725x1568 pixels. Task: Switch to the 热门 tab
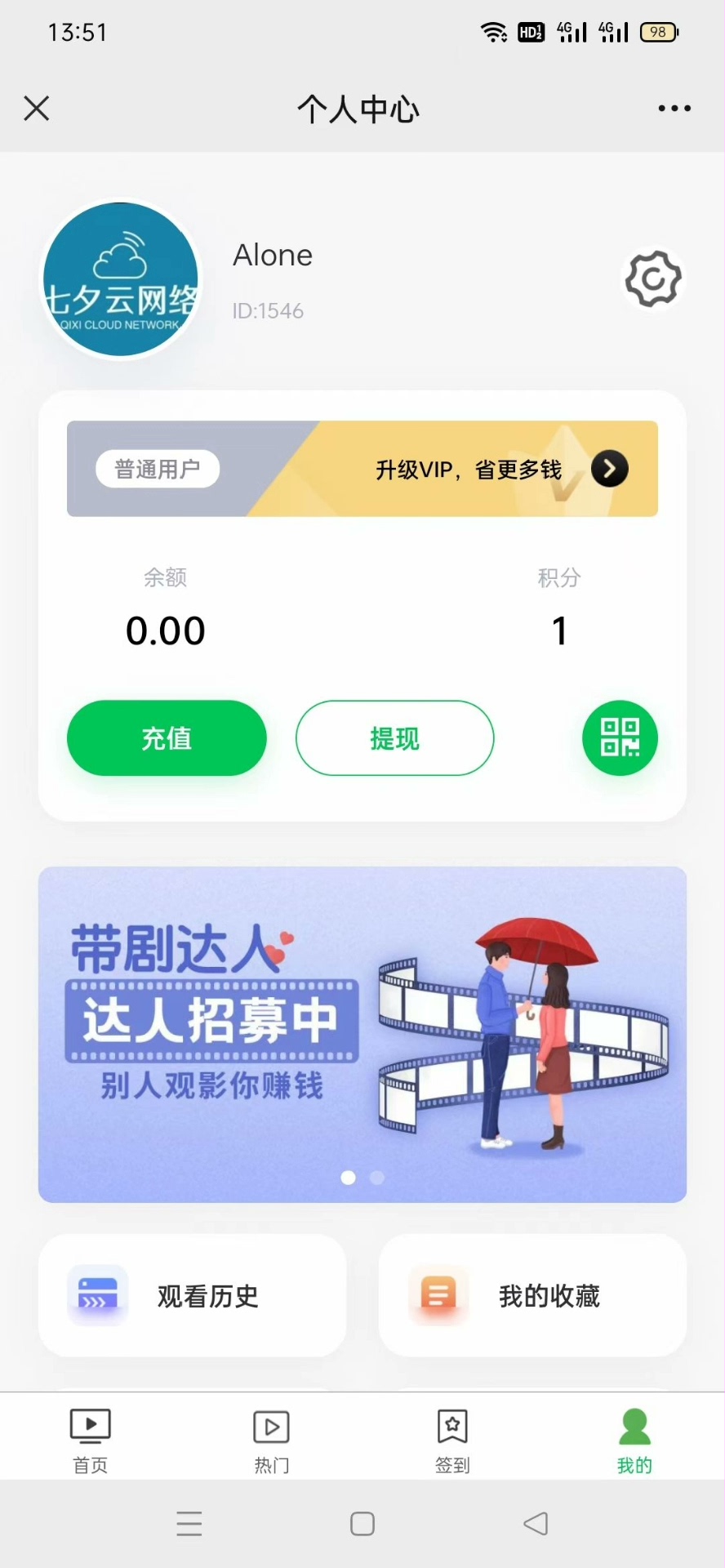[x=272, y=1441]
